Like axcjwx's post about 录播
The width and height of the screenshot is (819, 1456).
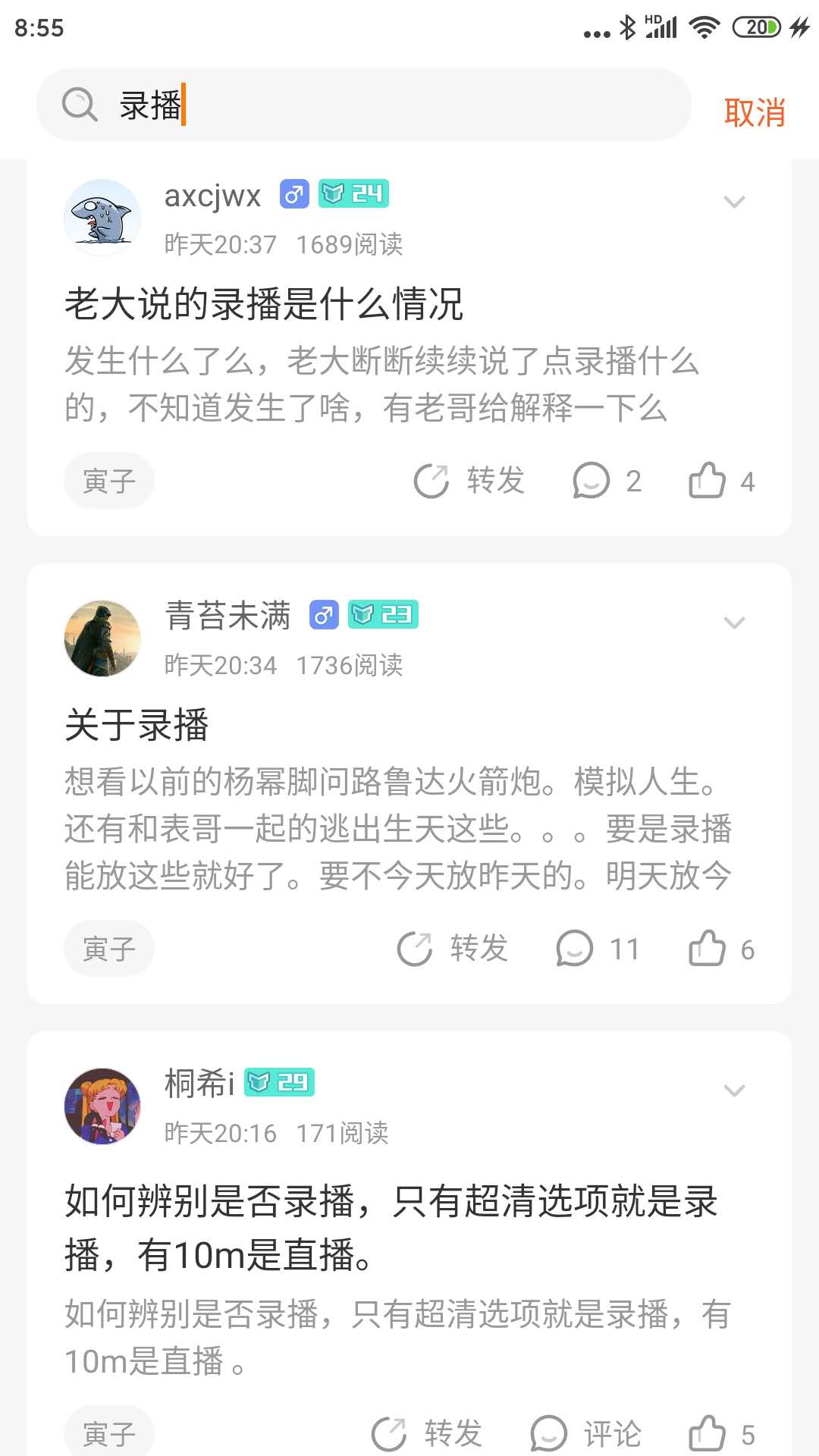click(x=709, y=479)
